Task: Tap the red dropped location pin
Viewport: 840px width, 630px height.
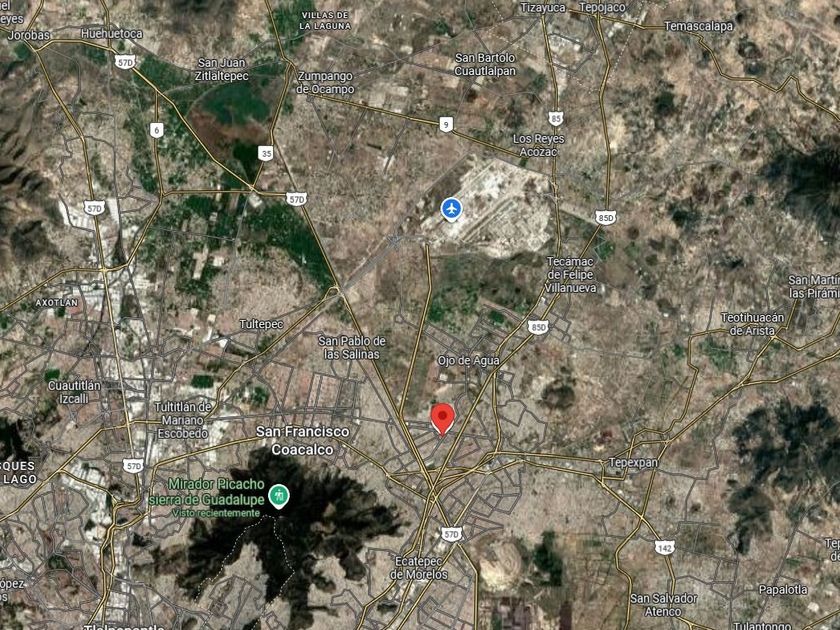Action: (443, 419)
